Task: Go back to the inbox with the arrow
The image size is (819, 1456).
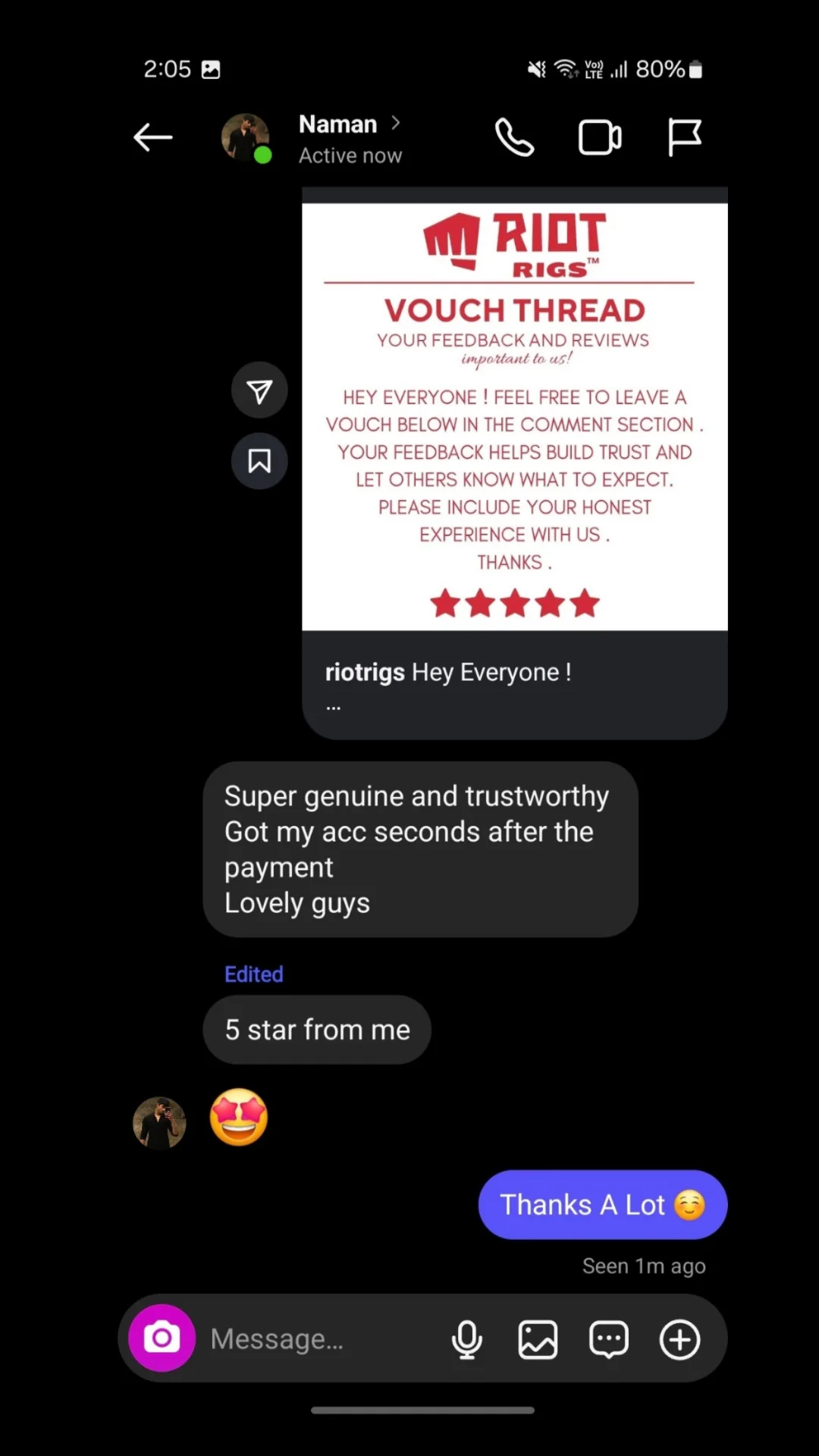Action: click(152, 137)
